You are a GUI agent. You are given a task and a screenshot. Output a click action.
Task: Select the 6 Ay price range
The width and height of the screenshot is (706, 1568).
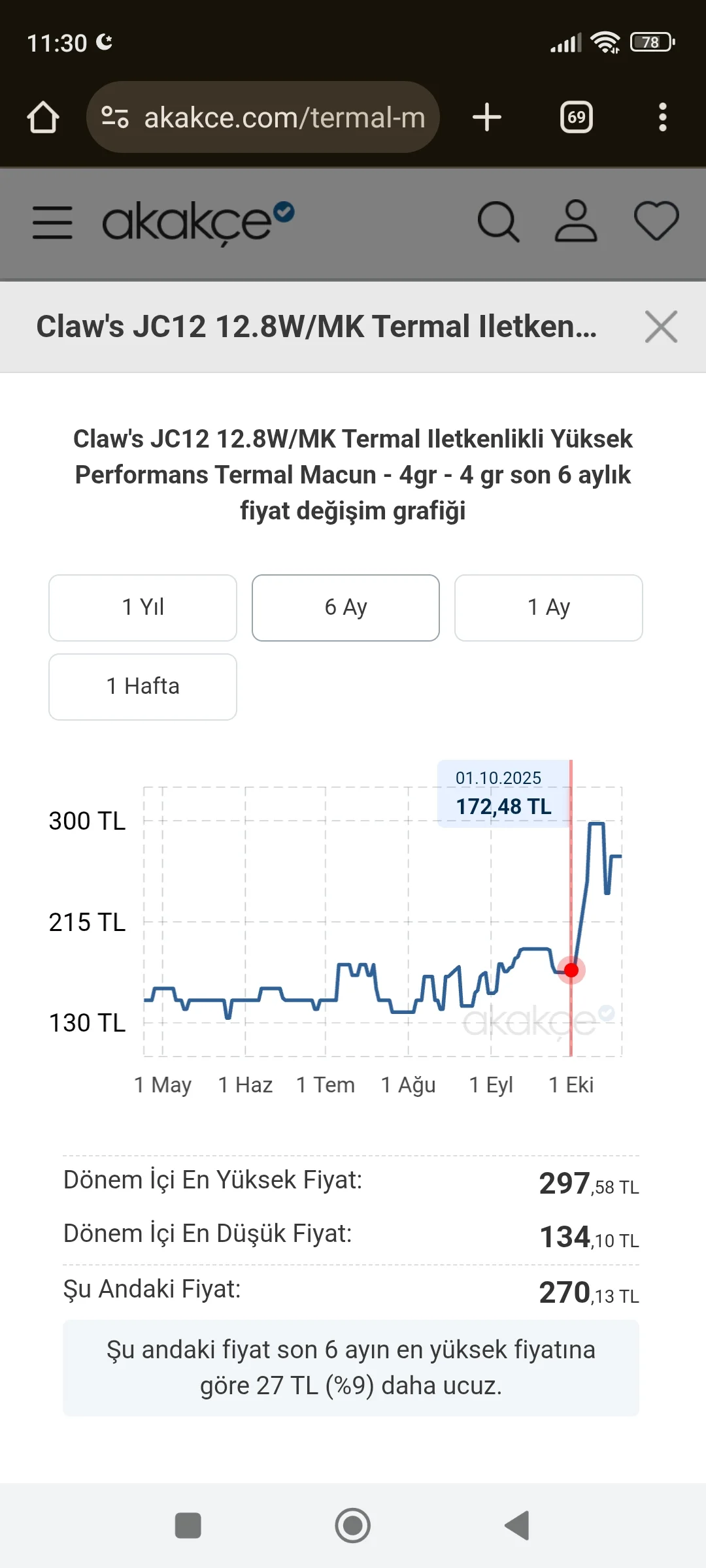[x=346, y=608]
